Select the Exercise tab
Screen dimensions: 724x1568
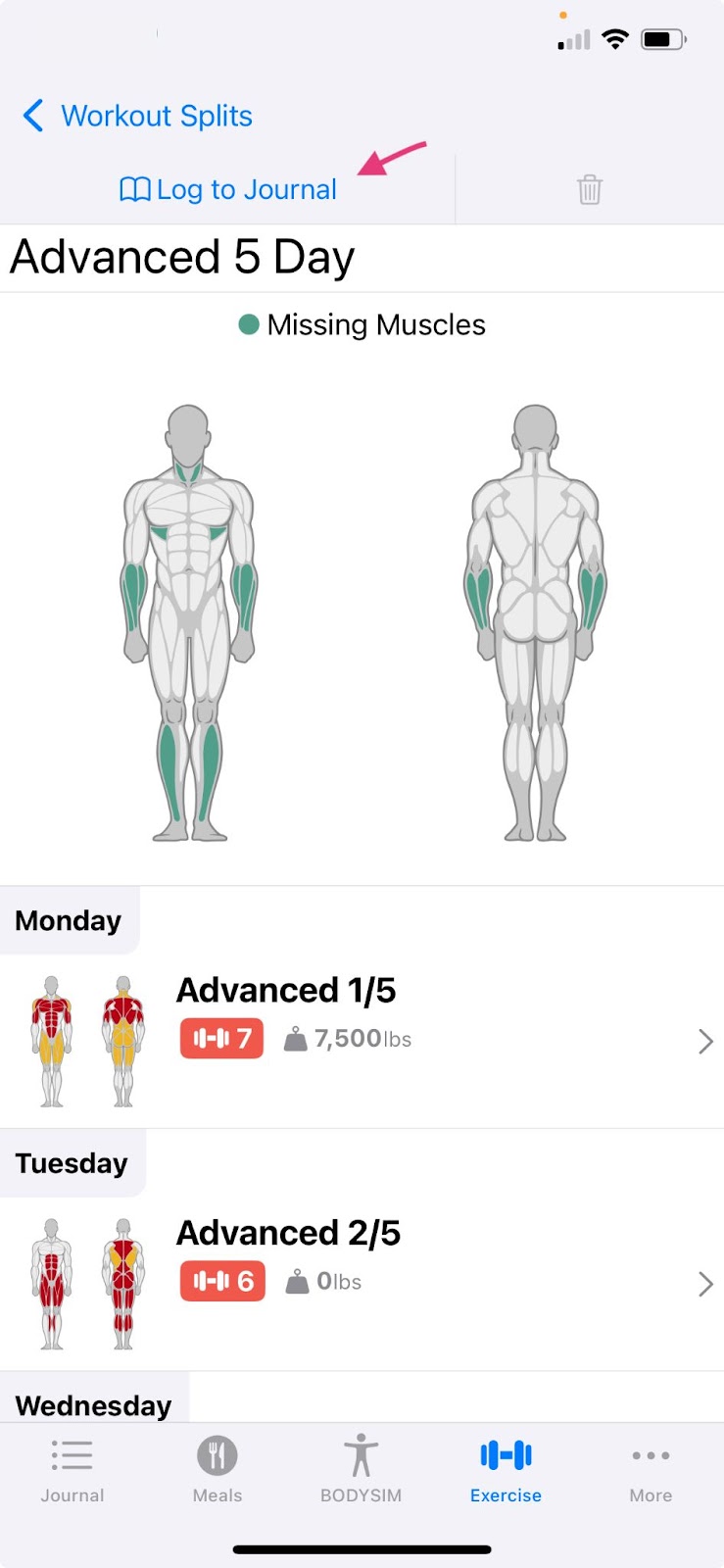pos(506,1470)
